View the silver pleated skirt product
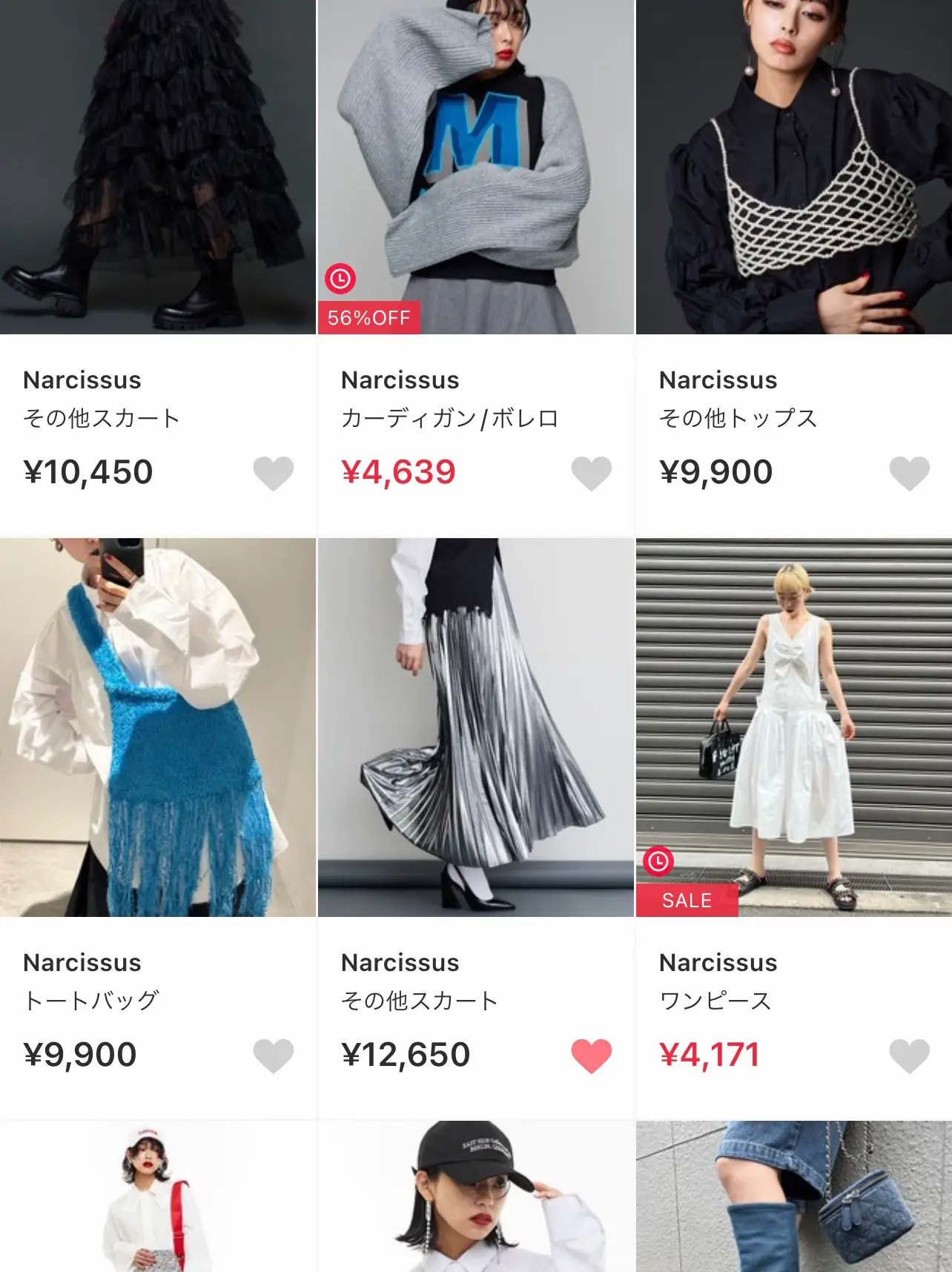The image size is (952, 1272). tap(475, 726)
